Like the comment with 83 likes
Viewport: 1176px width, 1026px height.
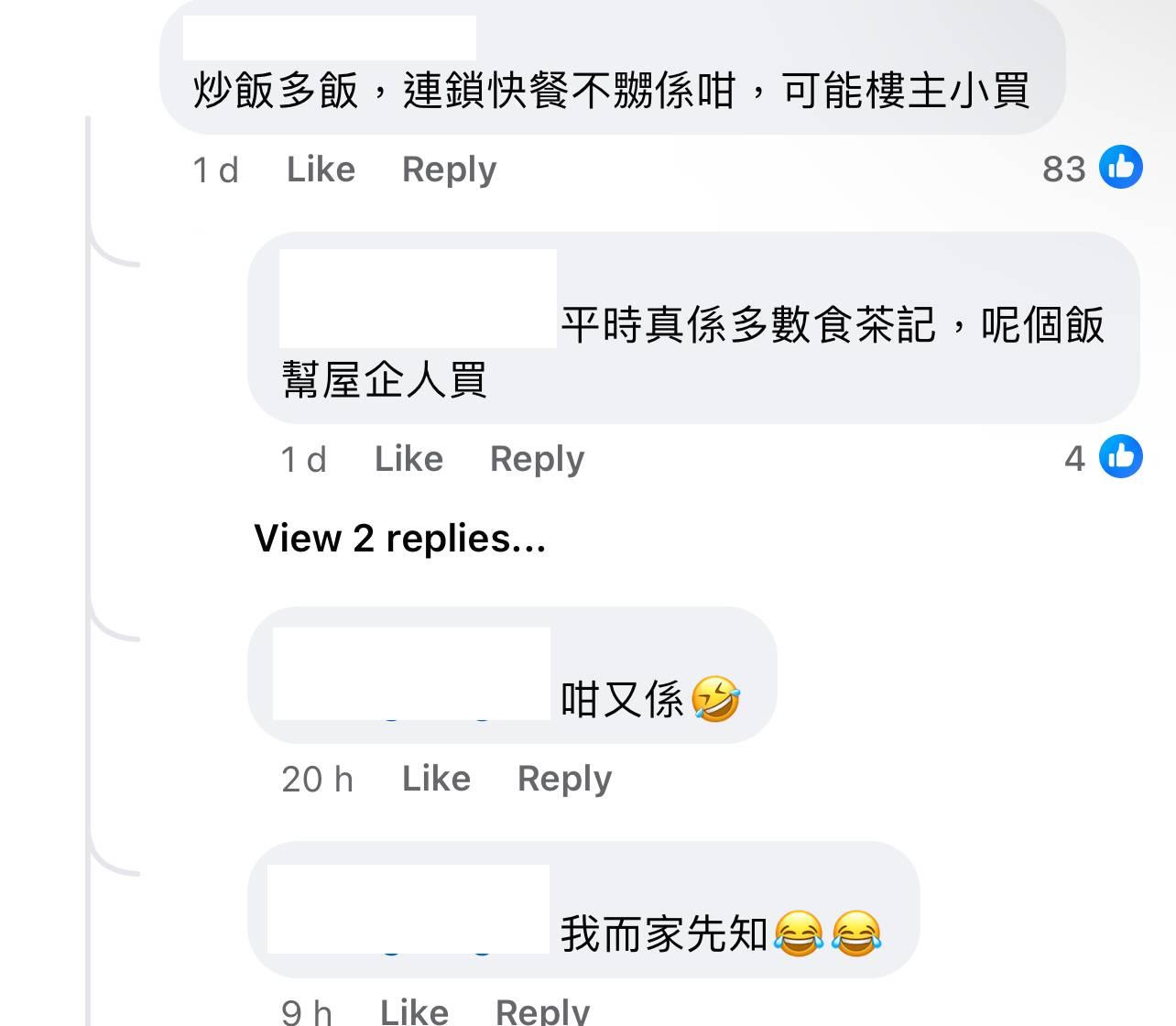[x=321, y=169]
